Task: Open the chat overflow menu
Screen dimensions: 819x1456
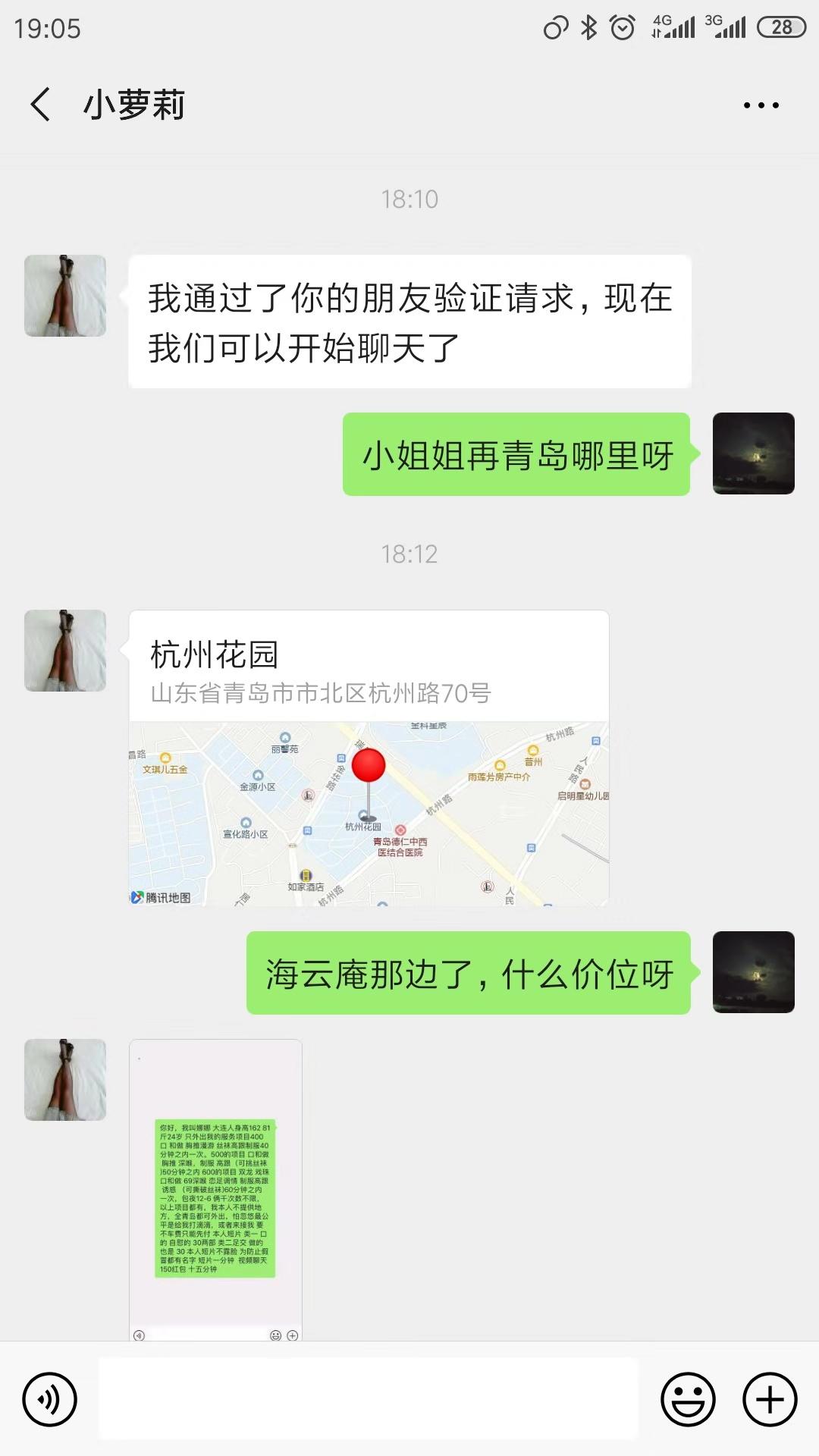Action: 761,105
